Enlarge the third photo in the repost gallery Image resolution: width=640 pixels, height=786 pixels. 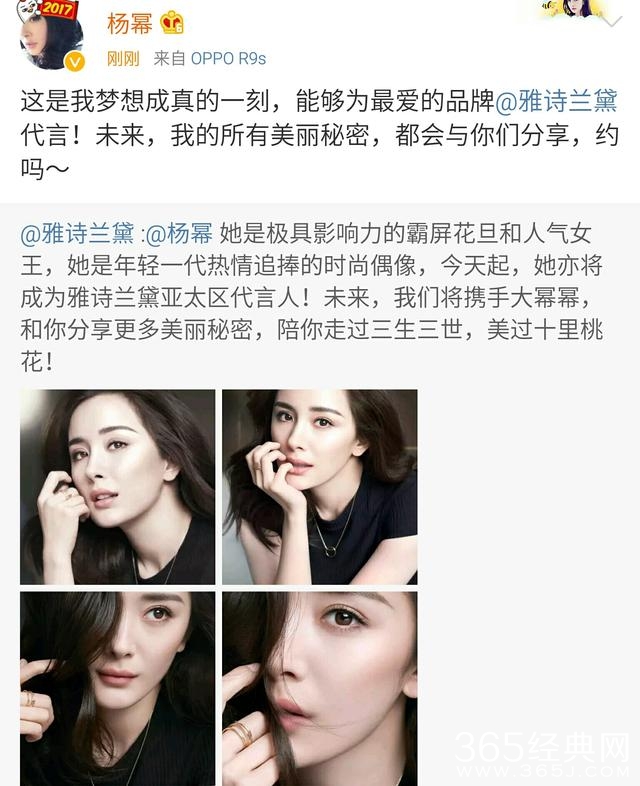coord(118,688)
